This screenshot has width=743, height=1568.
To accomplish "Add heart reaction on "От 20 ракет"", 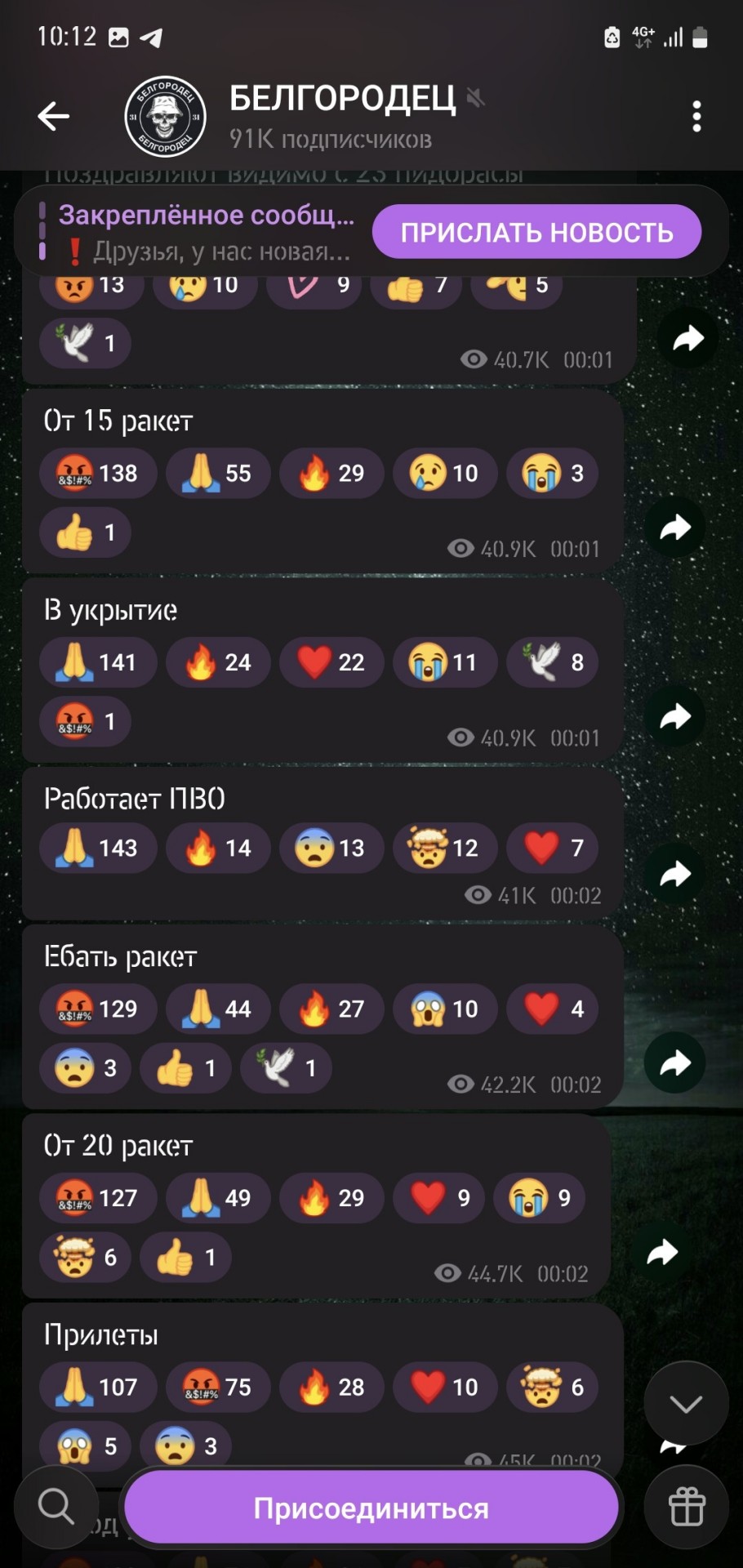I will pos(441,1198).
